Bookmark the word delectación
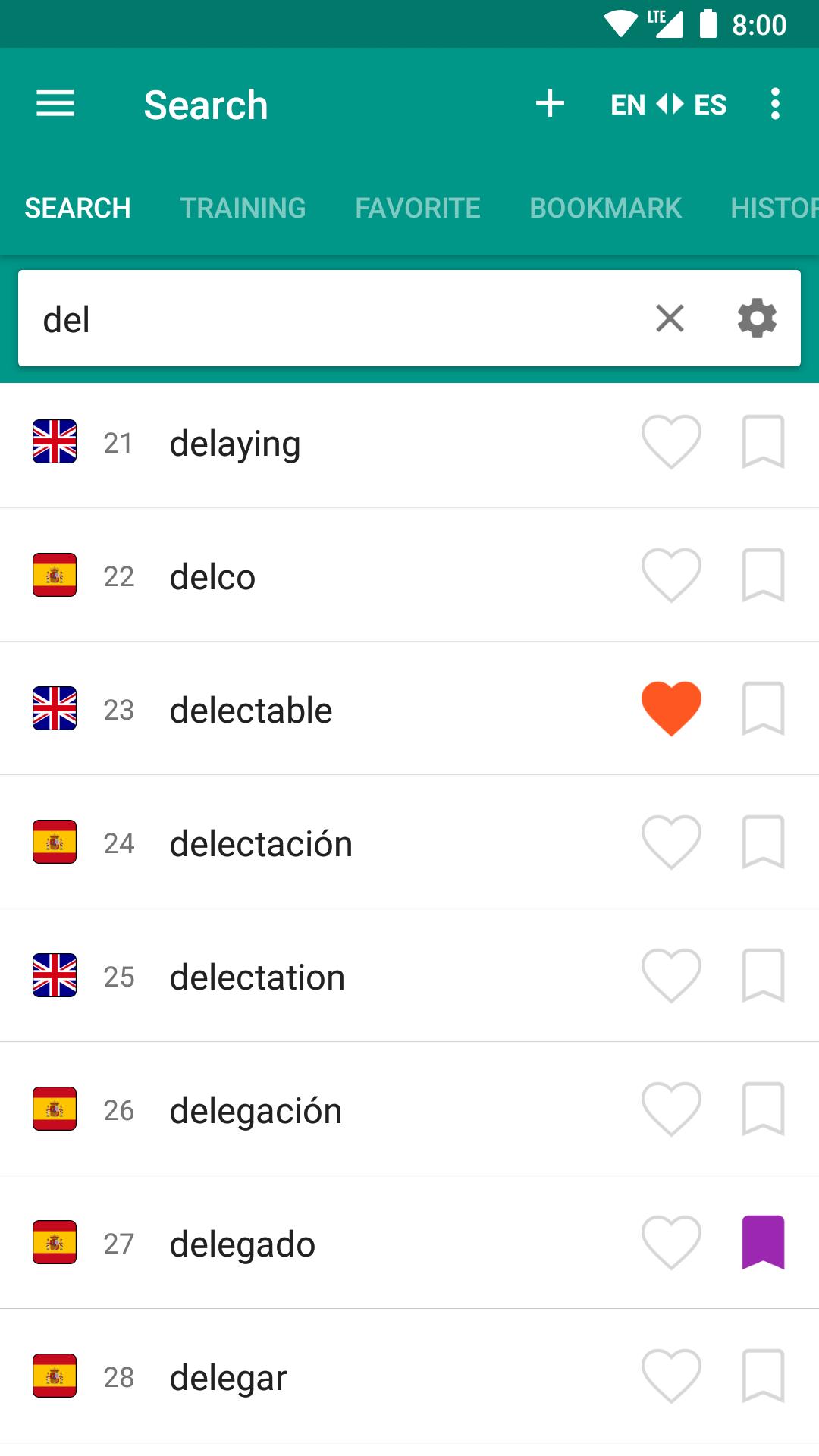 pos(763,843)
